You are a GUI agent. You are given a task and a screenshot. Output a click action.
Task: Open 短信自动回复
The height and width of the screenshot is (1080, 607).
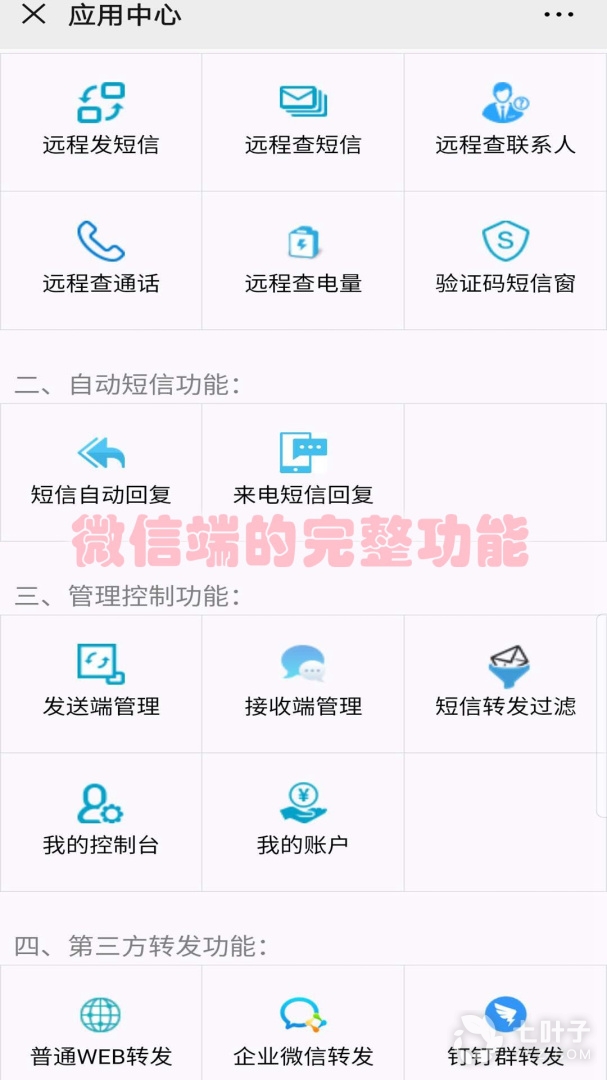pos(101,471)
